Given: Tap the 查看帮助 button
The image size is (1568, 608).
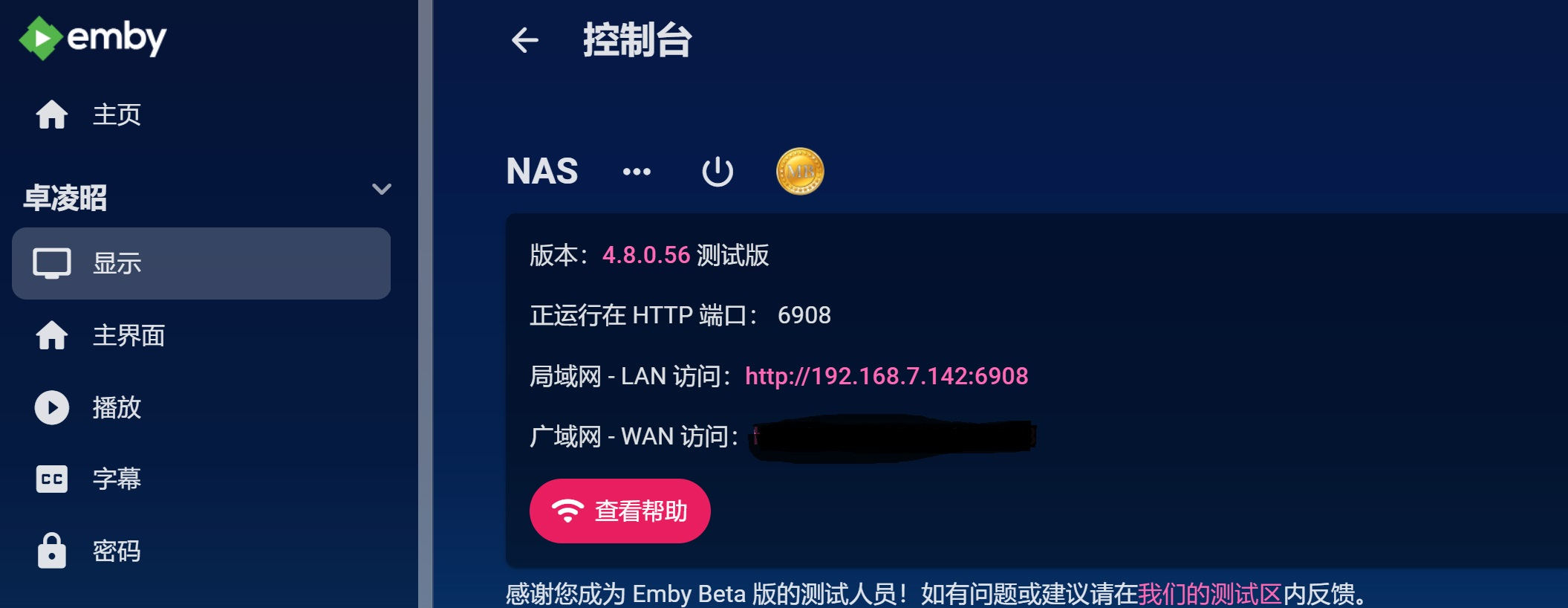Looking at the screenshot, I should [x=619, y=511].
